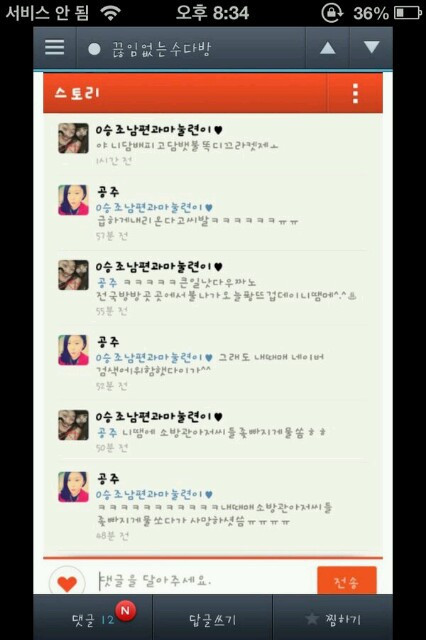
Task: Open 공주's profile picture in 57분 전 comment
Action: click(x=73, y=200)
